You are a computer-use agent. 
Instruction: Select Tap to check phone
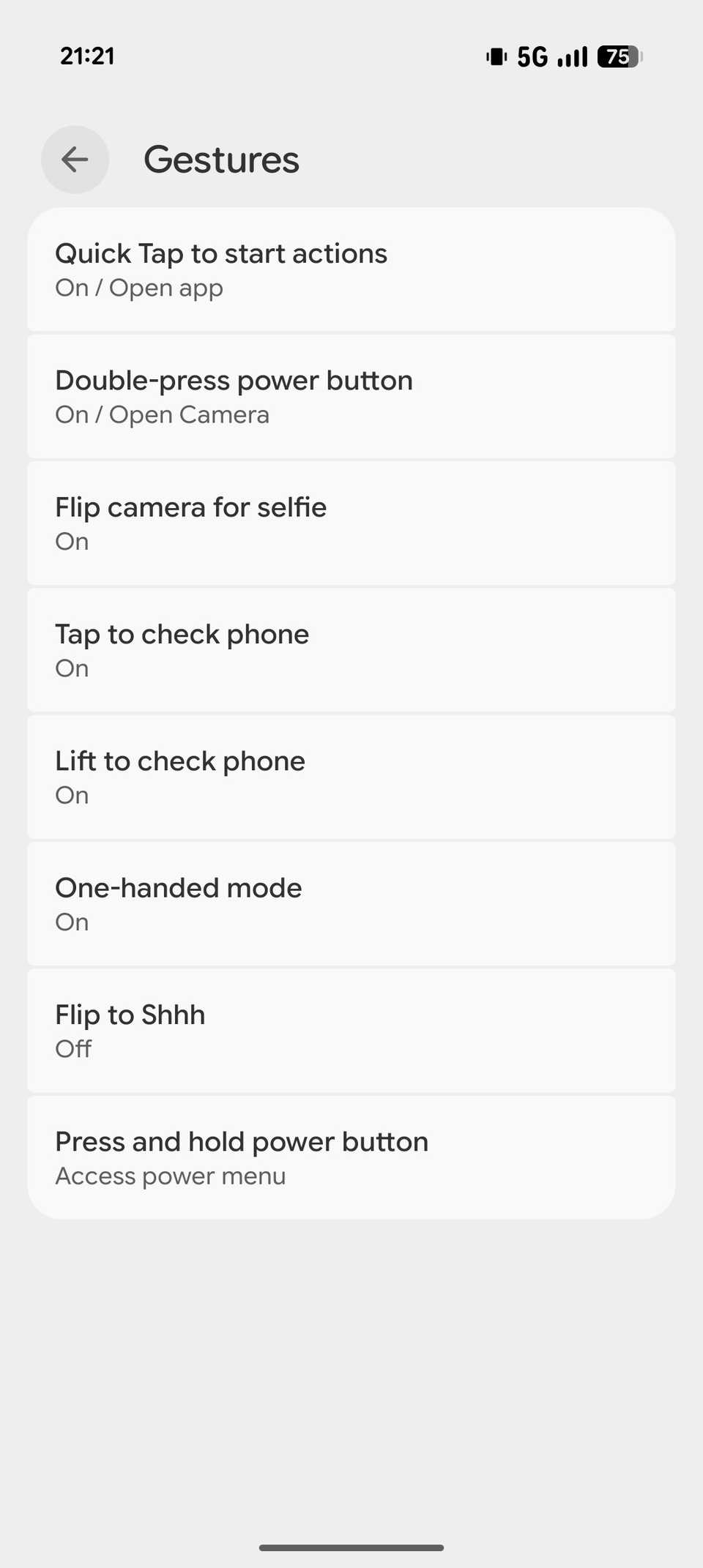coord(351,650)
